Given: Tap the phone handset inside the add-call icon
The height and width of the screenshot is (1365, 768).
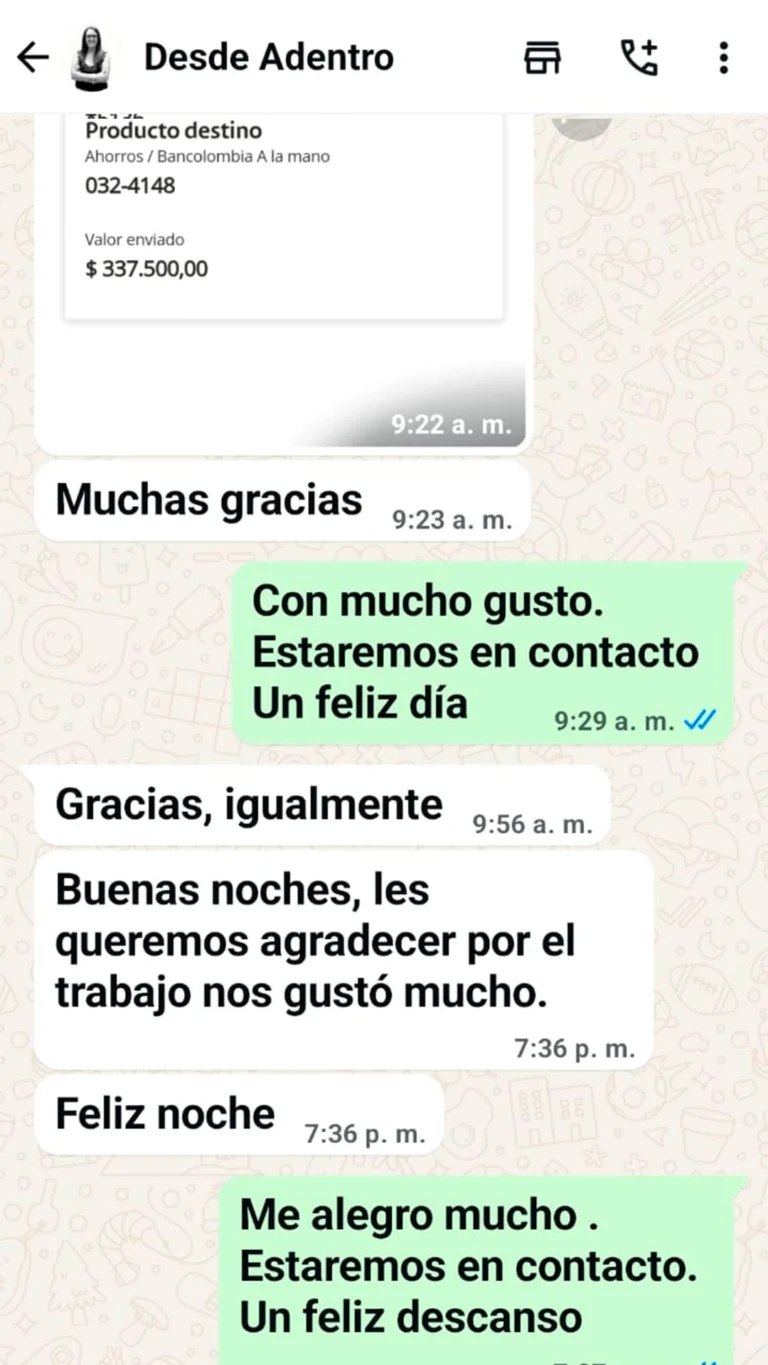Looking at the screenshot, I should tap(636, 62).
